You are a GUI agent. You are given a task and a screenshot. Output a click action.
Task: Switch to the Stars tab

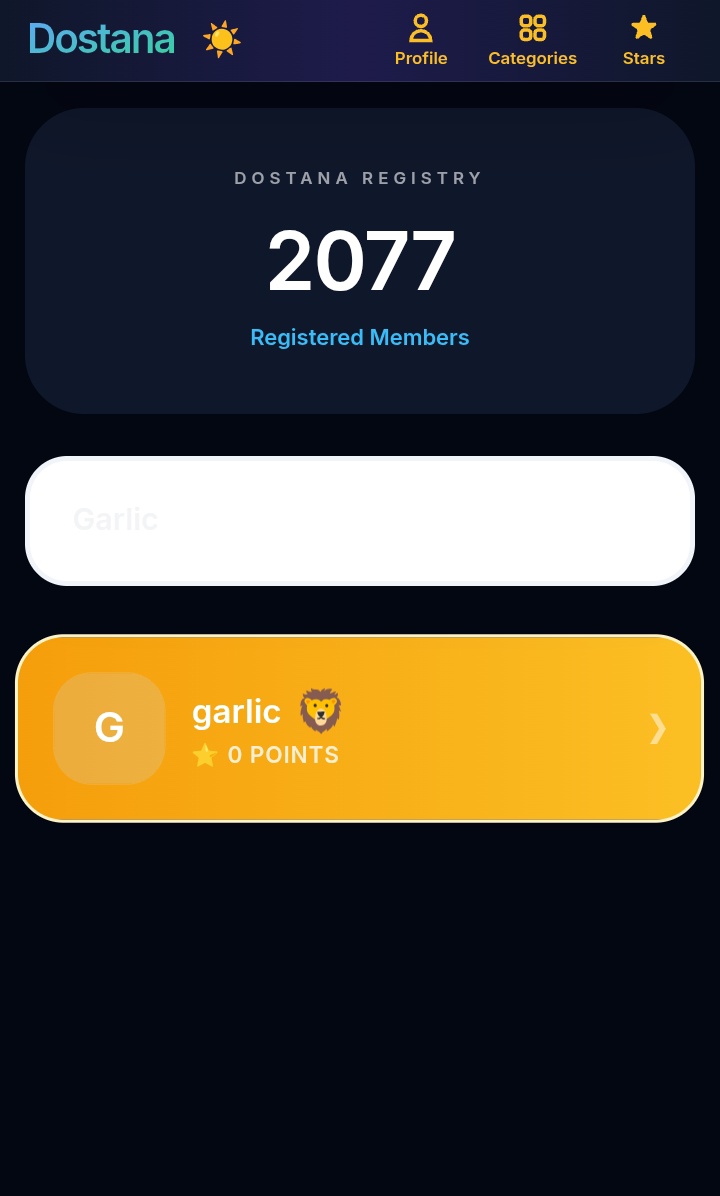point(644,40)
